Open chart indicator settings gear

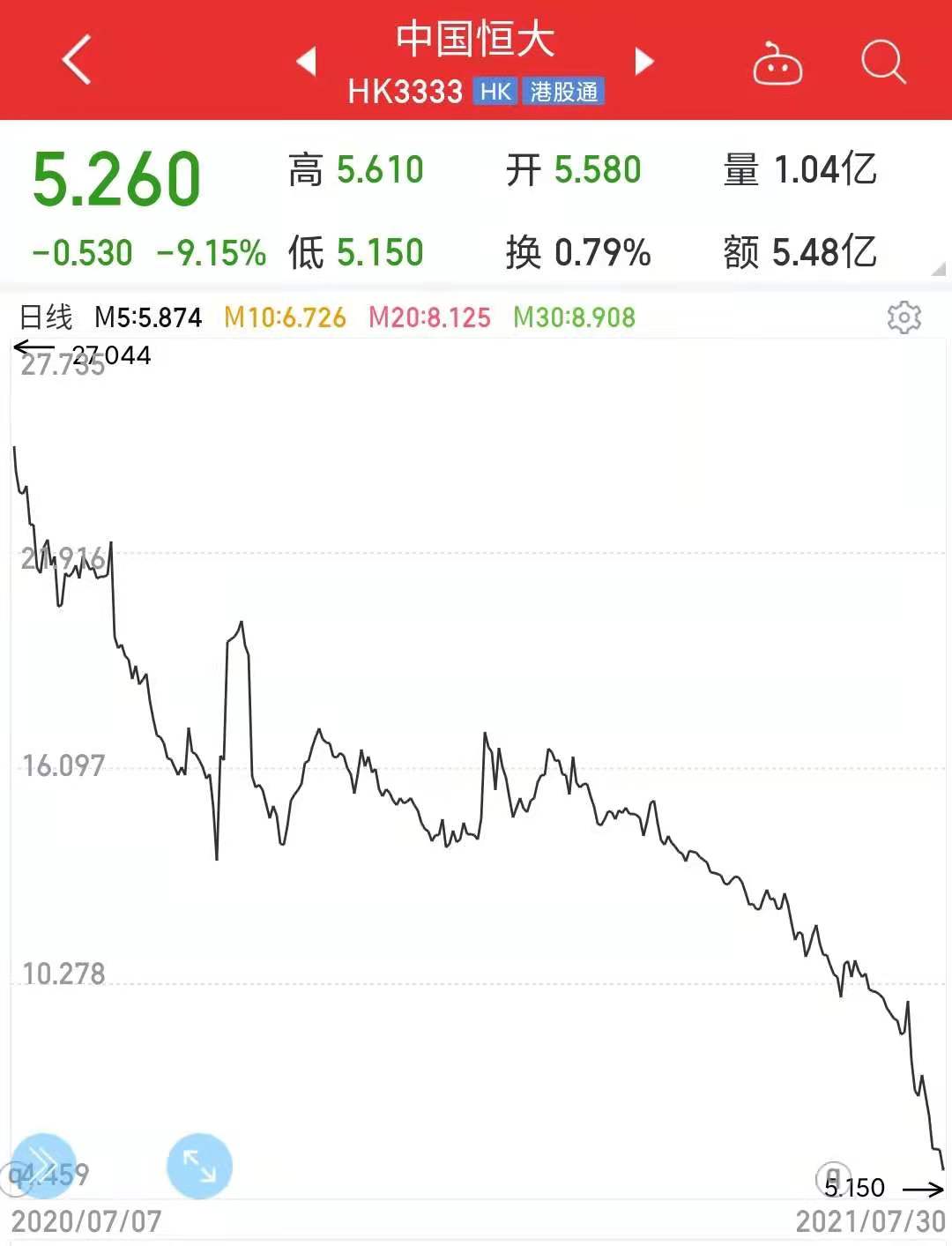click(904, 317)
